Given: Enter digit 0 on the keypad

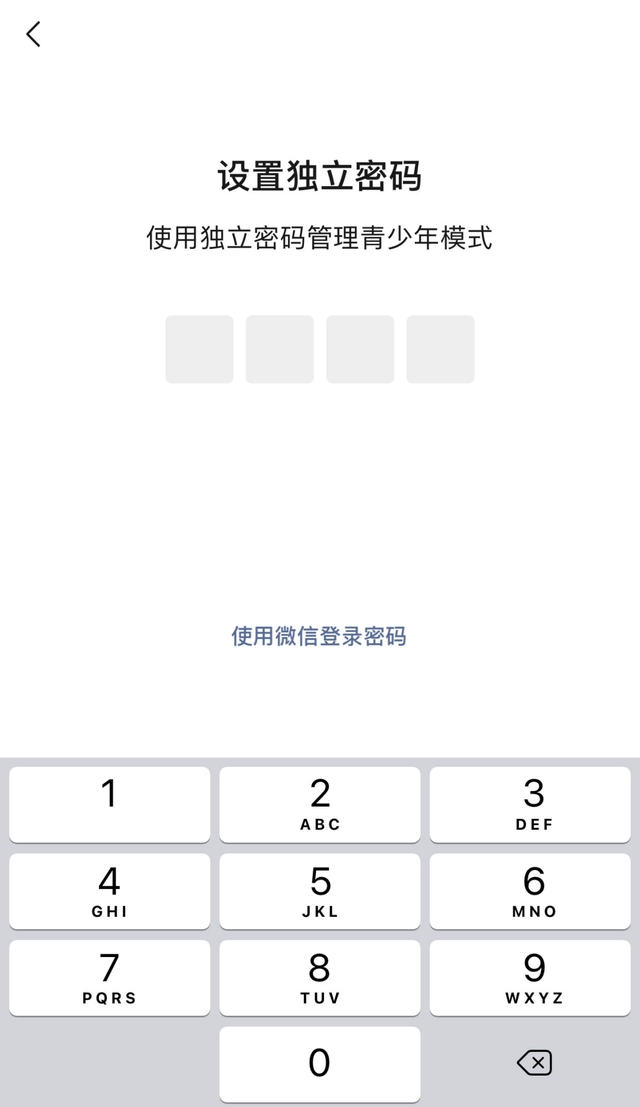Looking at the screenshot, I should (320, 1064).
